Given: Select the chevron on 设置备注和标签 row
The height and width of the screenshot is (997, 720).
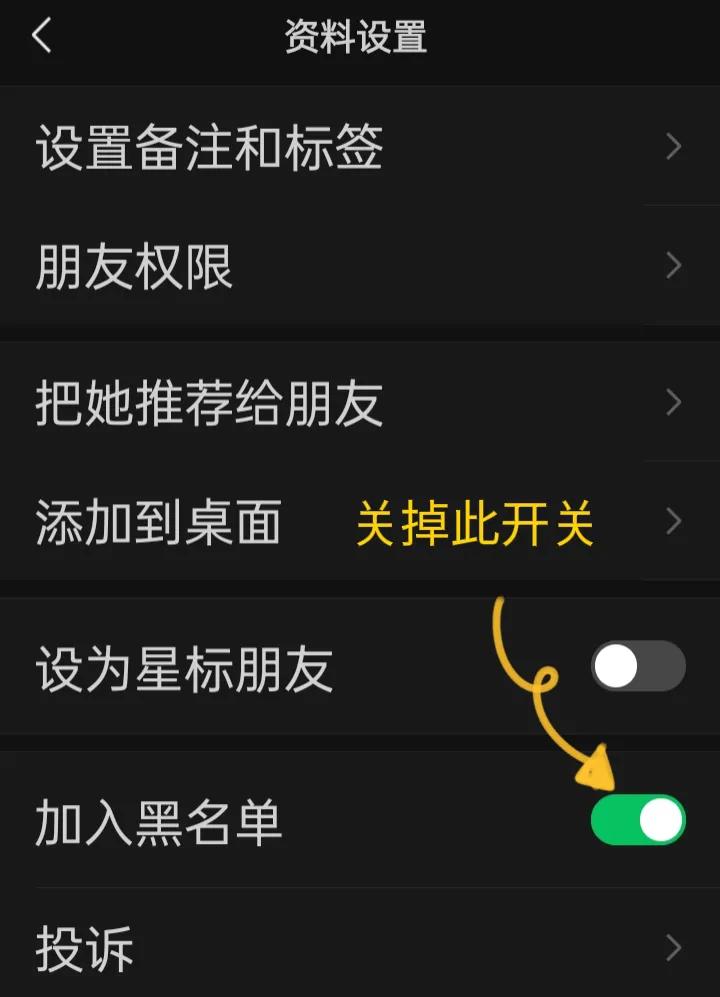Looking at the screenshot, I should point(675,148).
